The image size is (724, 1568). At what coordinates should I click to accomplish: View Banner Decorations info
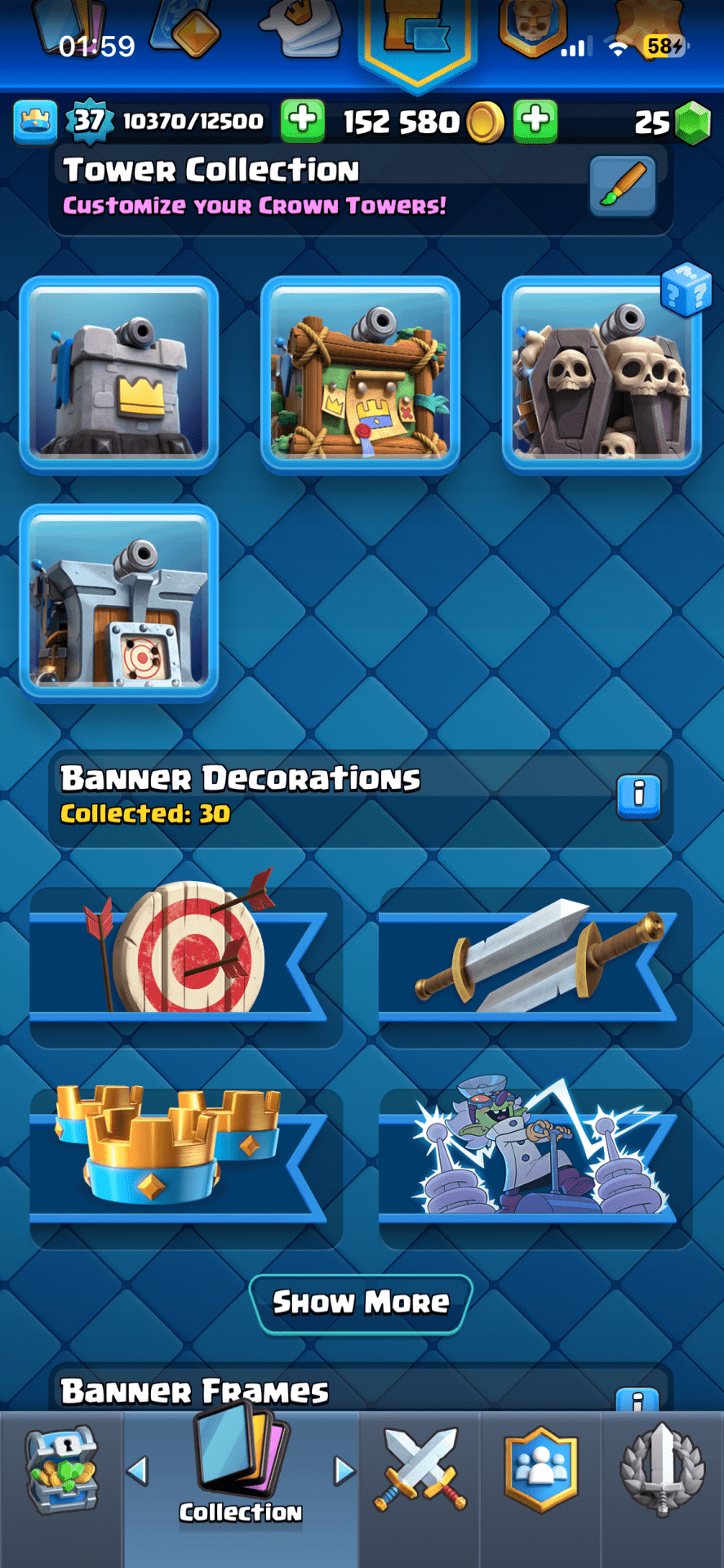coord(638,795)
